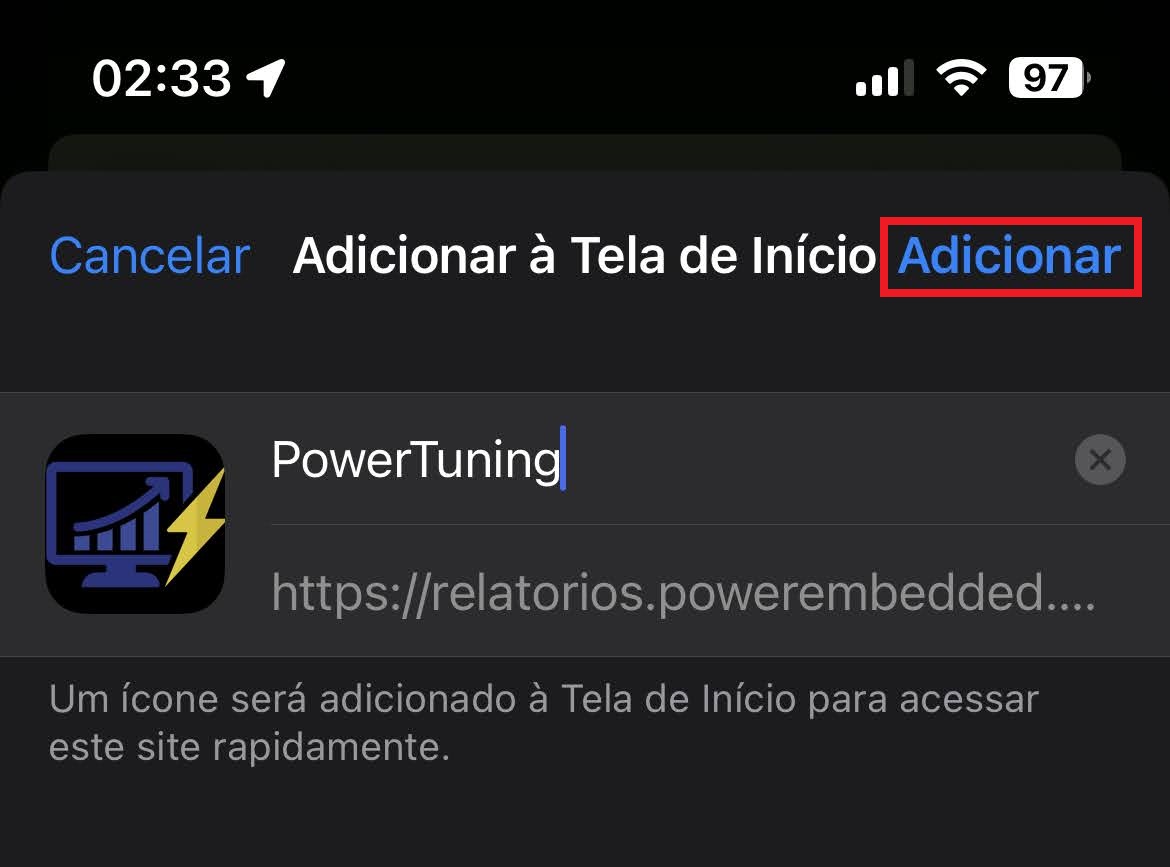Tap Cancelar to dismiss the sheet

pyautogui.click(x=150, y=256)
